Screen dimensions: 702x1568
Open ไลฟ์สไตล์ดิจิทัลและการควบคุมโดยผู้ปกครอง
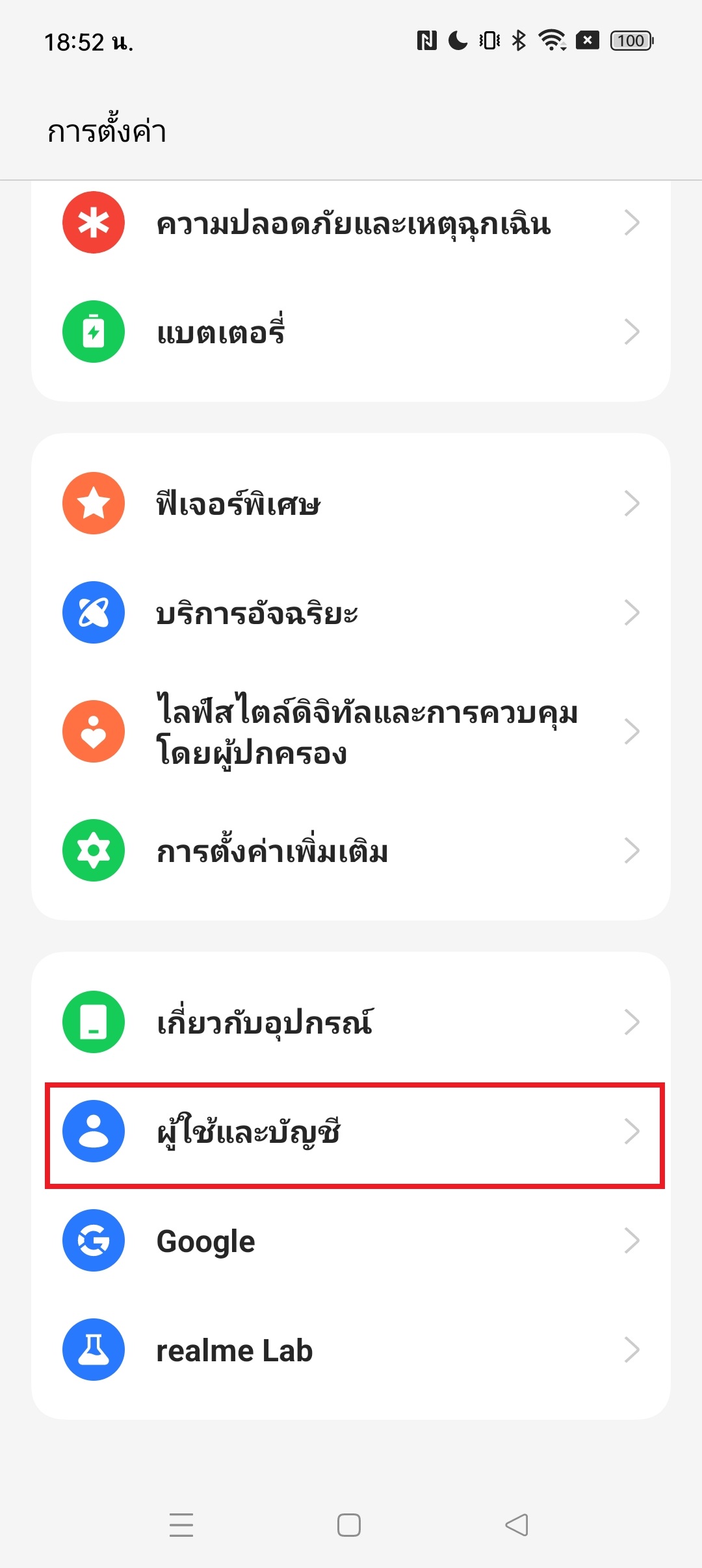click(x=351, y=732)
